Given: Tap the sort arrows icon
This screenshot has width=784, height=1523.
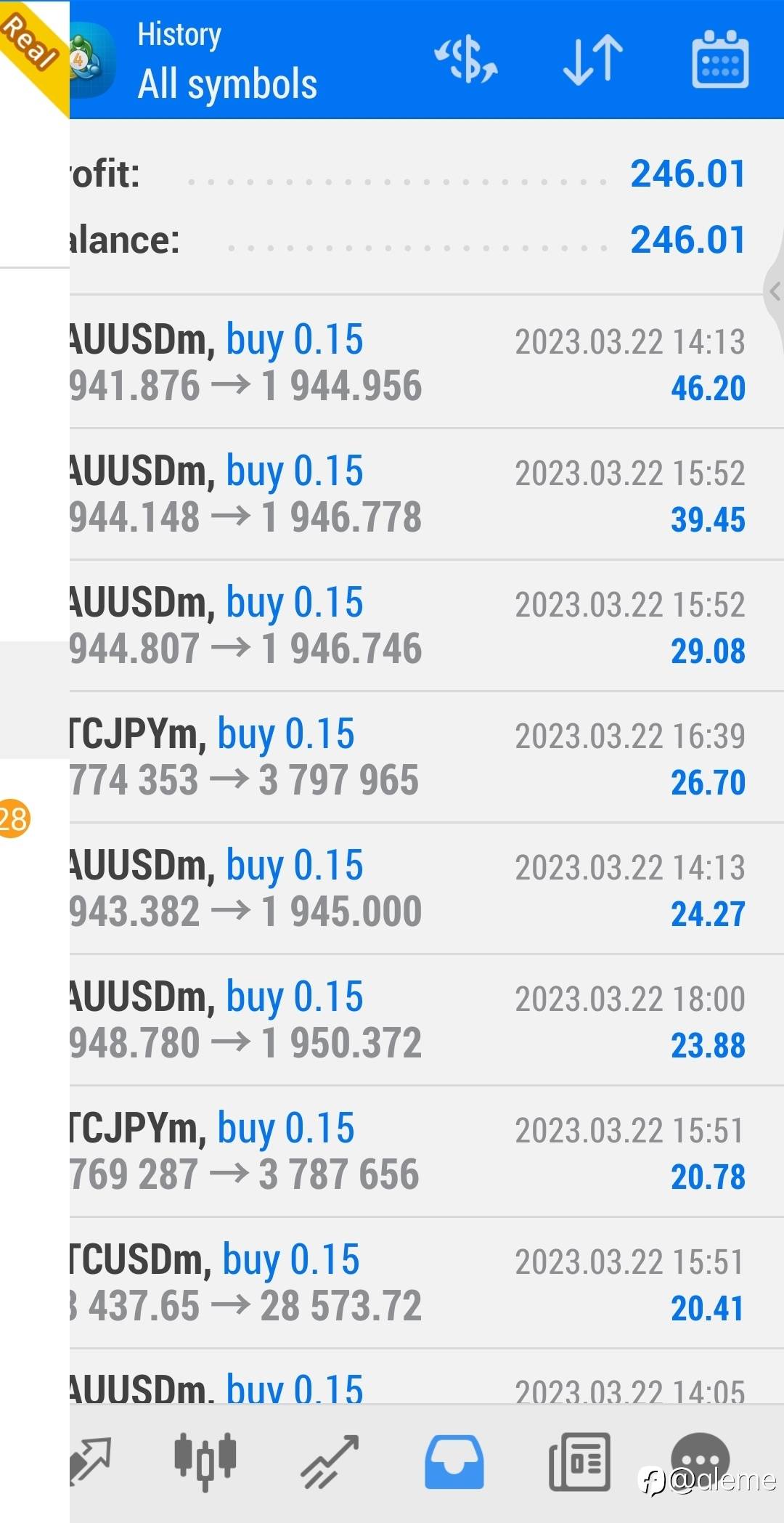Looking at the screenshot, I should pyautogui.click(x=593, y=60).
